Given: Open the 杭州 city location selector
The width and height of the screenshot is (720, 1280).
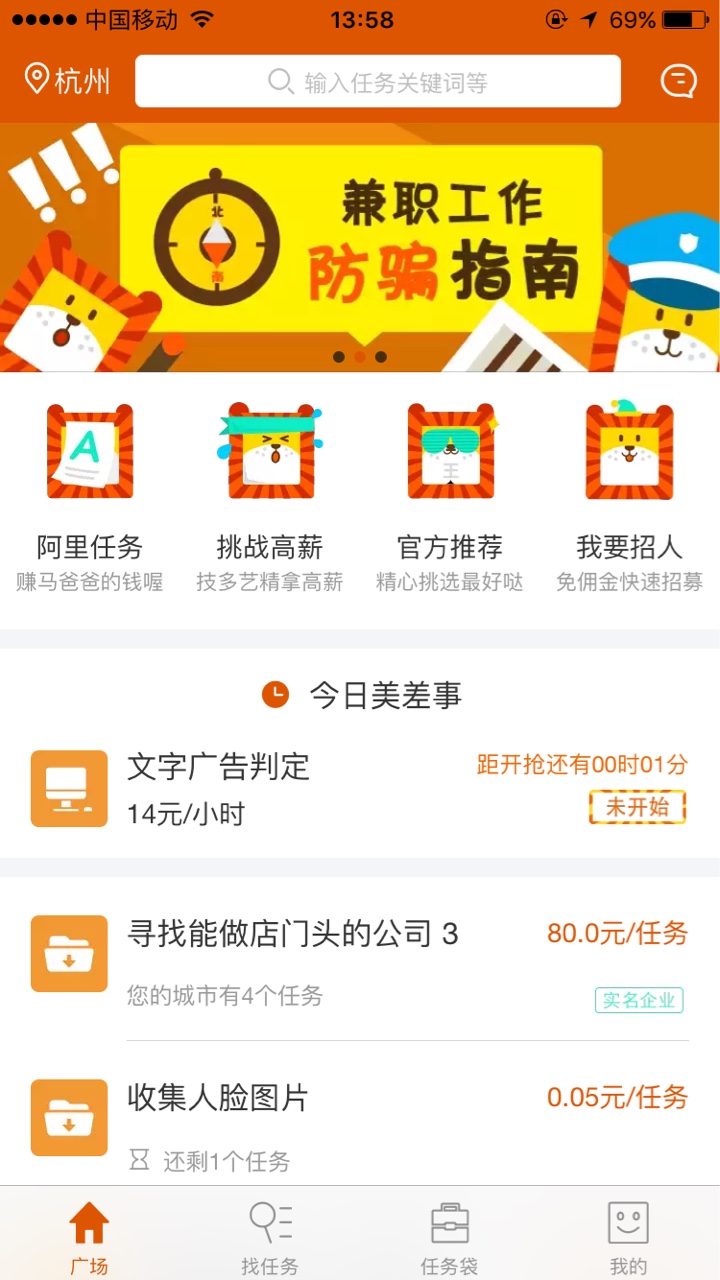Looking at the screenshot, I should (x=68, y=81).
